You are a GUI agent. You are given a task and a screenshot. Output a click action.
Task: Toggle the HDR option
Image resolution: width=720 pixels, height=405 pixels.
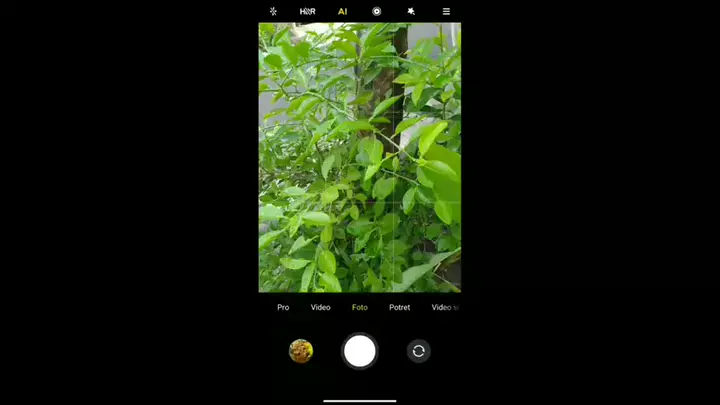click(x=308, y=11)
